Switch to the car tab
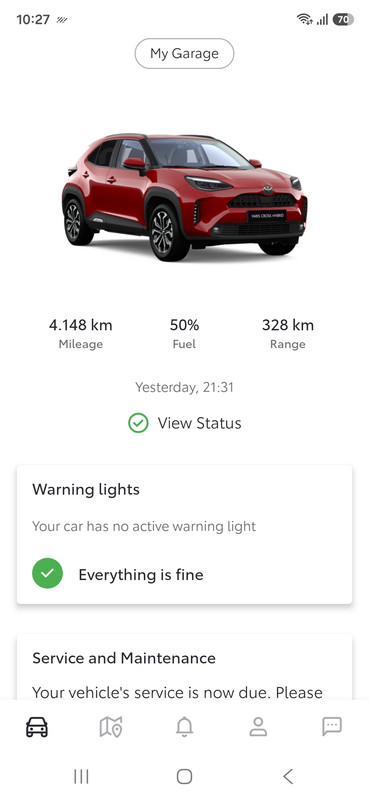Viewport: 369px width, 800px height. 37,727
